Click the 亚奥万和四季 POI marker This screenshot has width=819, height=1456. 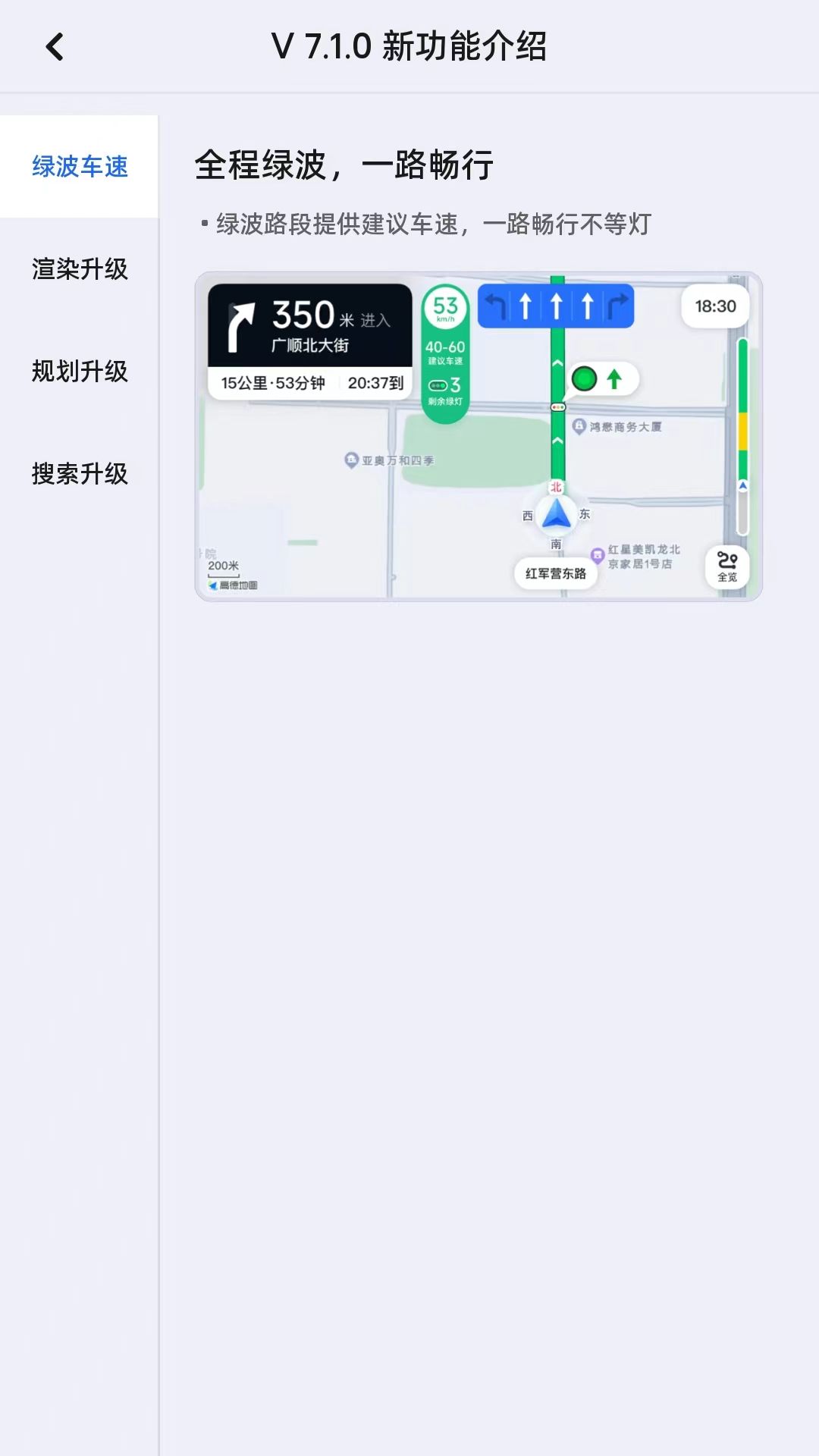click(x=351, y=460)
